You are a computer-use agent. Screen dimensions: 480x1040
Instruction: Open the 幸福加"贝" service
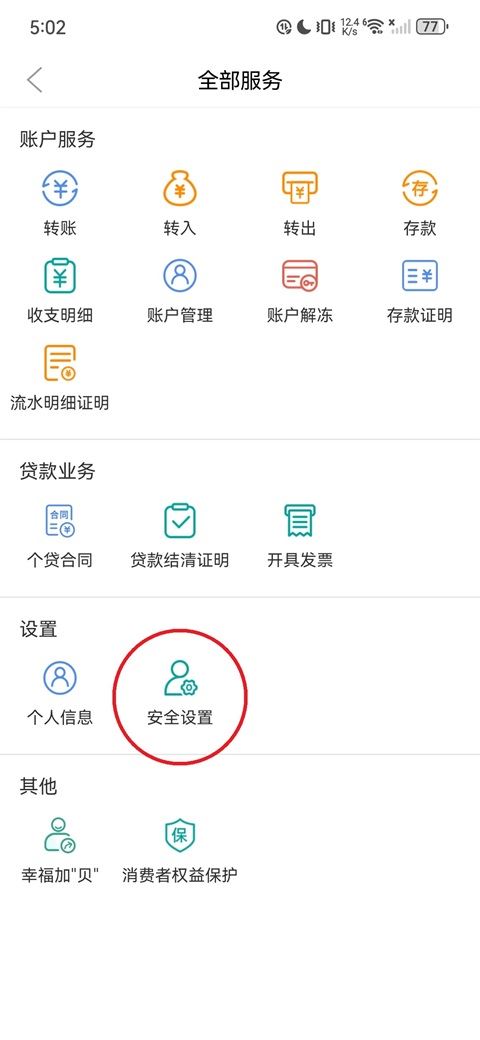point(60,850)
